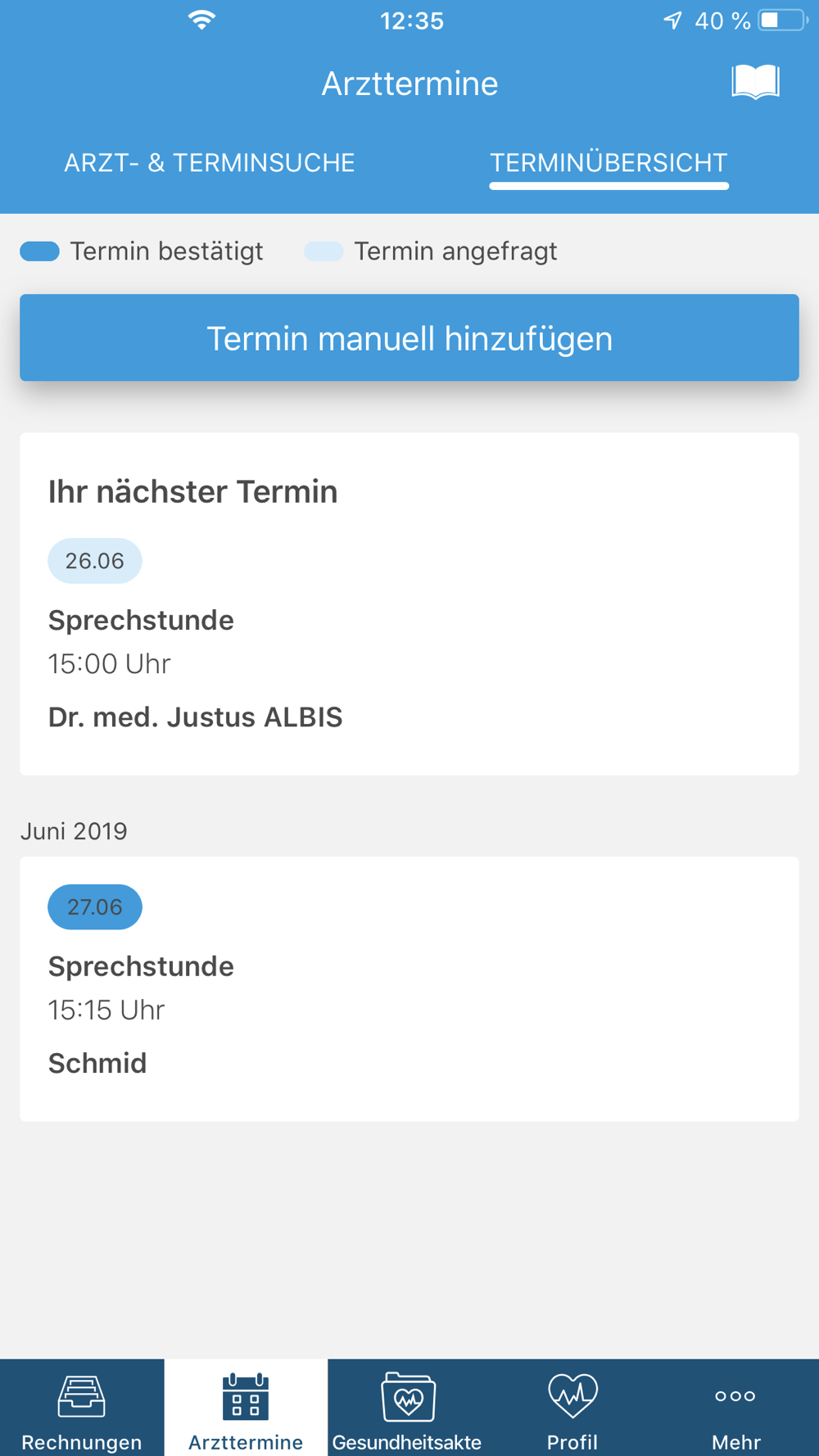Screen dimensions: 819x1456
Task: Go to the Rechnungen tab
Action: 82,1408
